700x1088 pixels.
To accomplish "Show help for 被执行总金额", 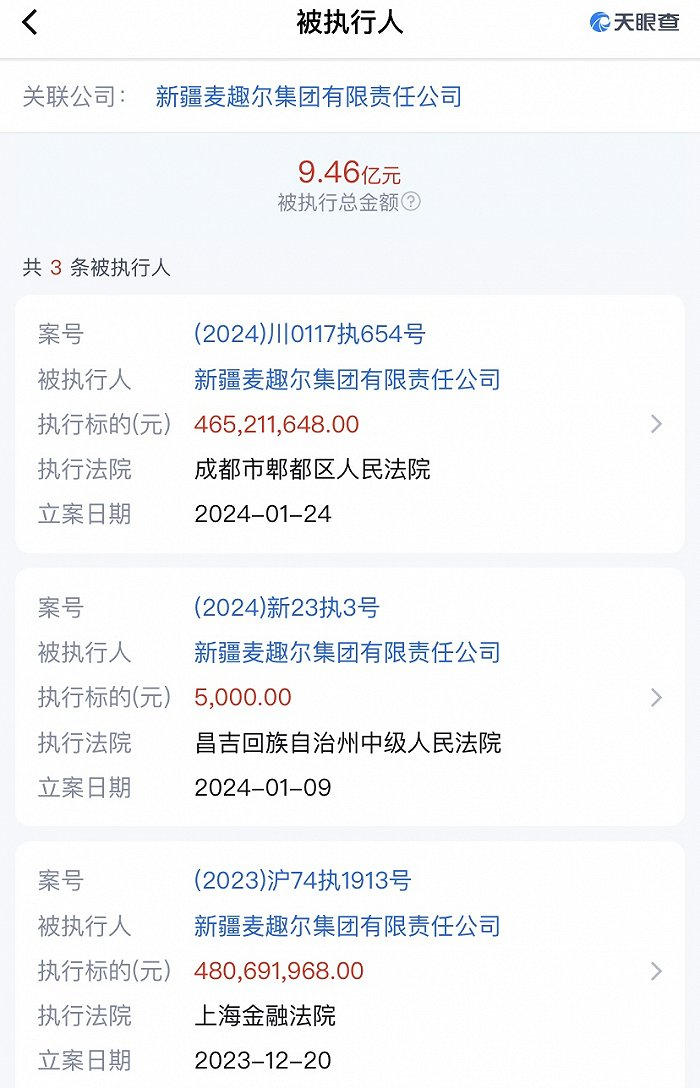I will click(x=411, y=202).
